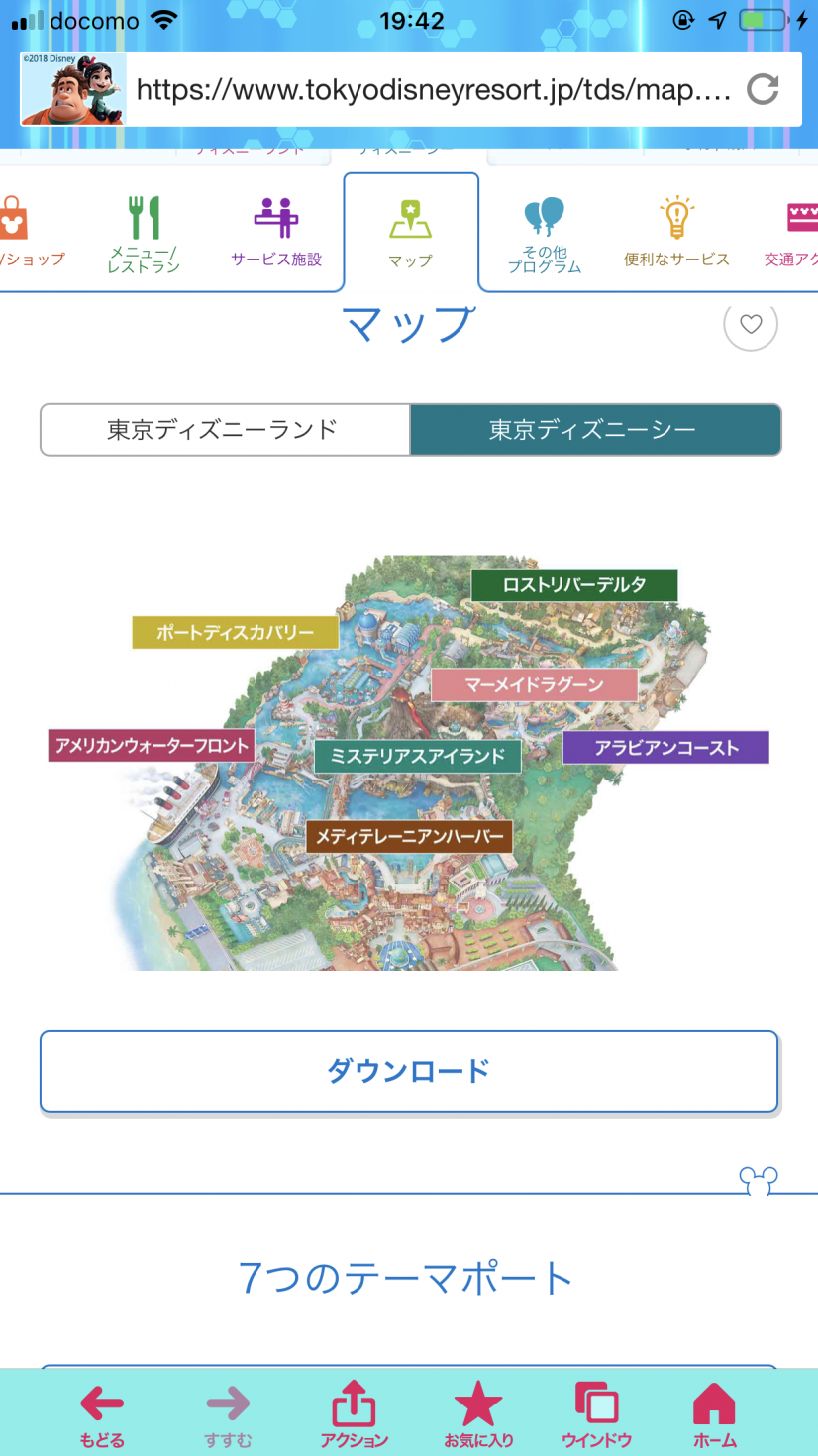
Task: Open the アクション share menu
Action: (354, 1415)
